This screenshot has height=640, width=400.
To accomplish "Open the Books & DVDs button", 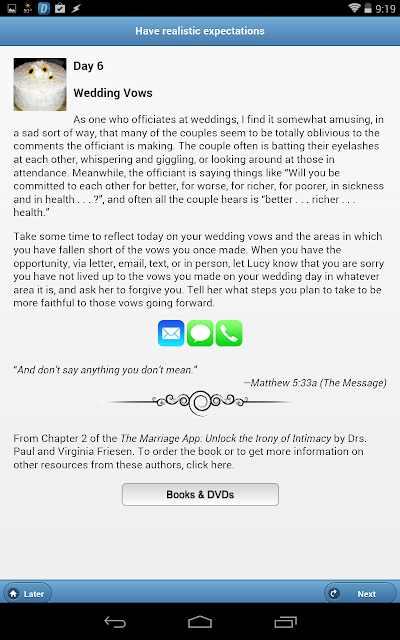I will tap(200, 494).
